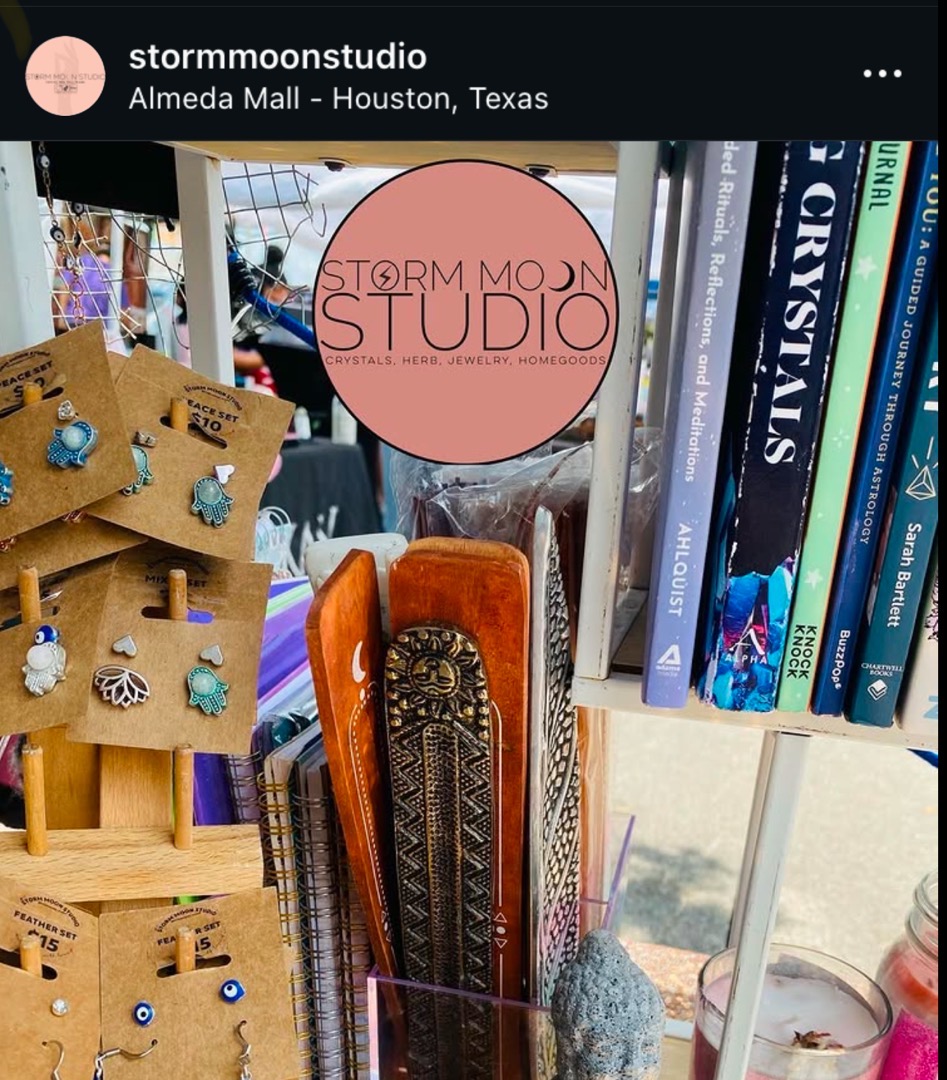Tap the stormmoonstudio username
The width and height of the screenshot is (947, 1080).
click(x=277, y=57)
